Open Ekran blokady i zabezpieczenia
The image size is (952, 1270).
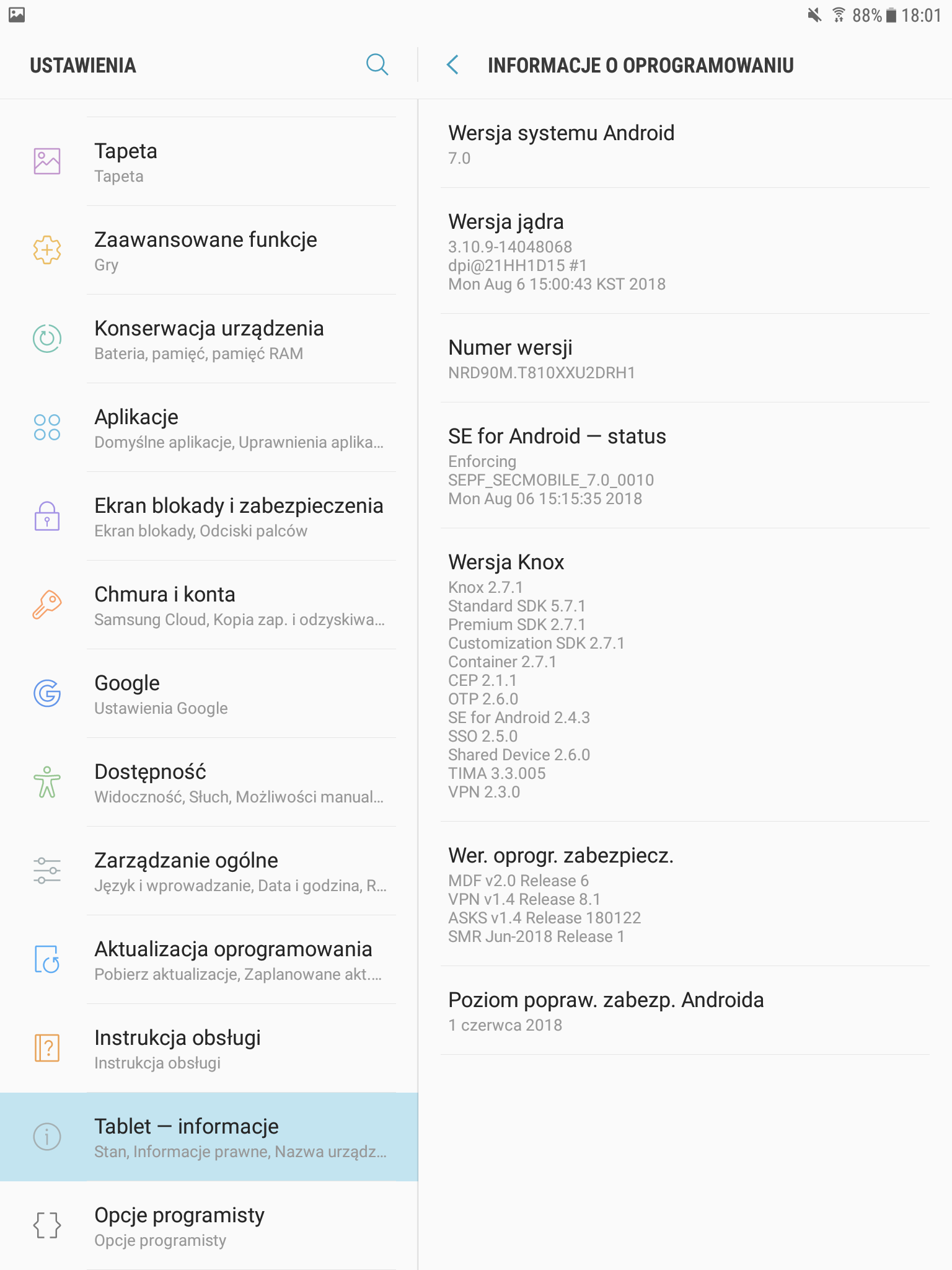(x=208, y=517)
